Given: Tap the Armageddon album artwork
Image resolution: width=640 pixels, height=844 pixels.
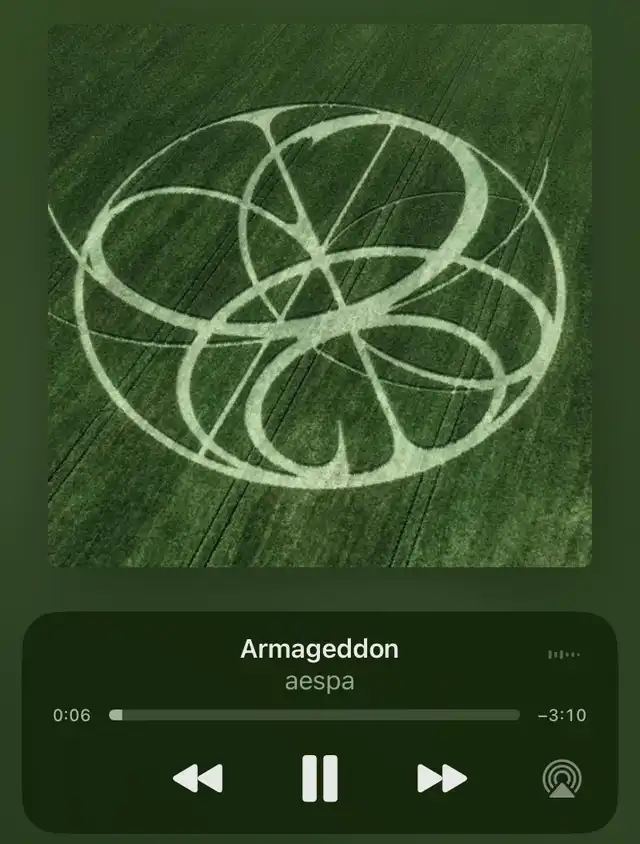Looking at the screenshot, I should tap(320, 296).
